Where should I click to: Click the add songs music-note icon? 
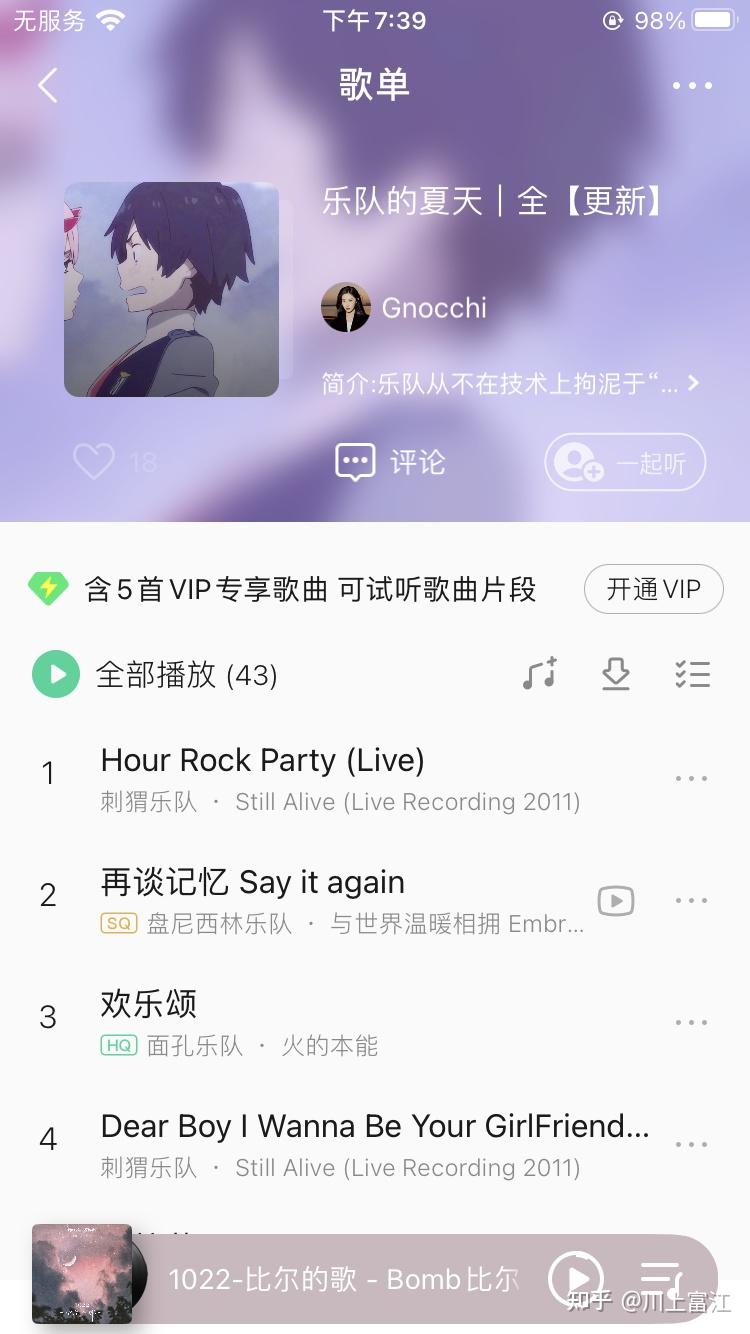[x=539, y=674]
